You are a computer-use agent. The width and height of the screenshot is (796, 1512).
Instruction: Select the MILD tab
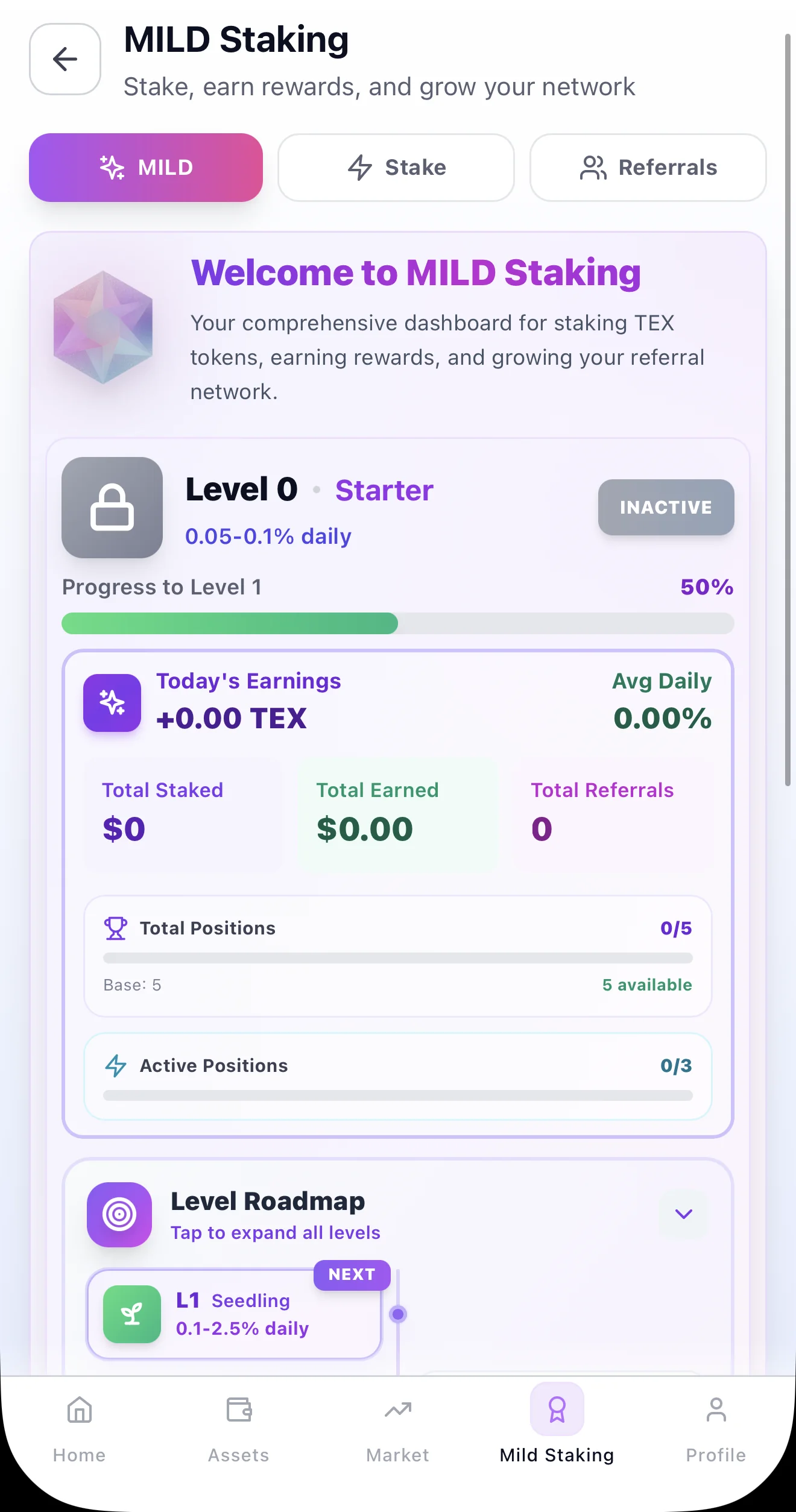(146, 168)
